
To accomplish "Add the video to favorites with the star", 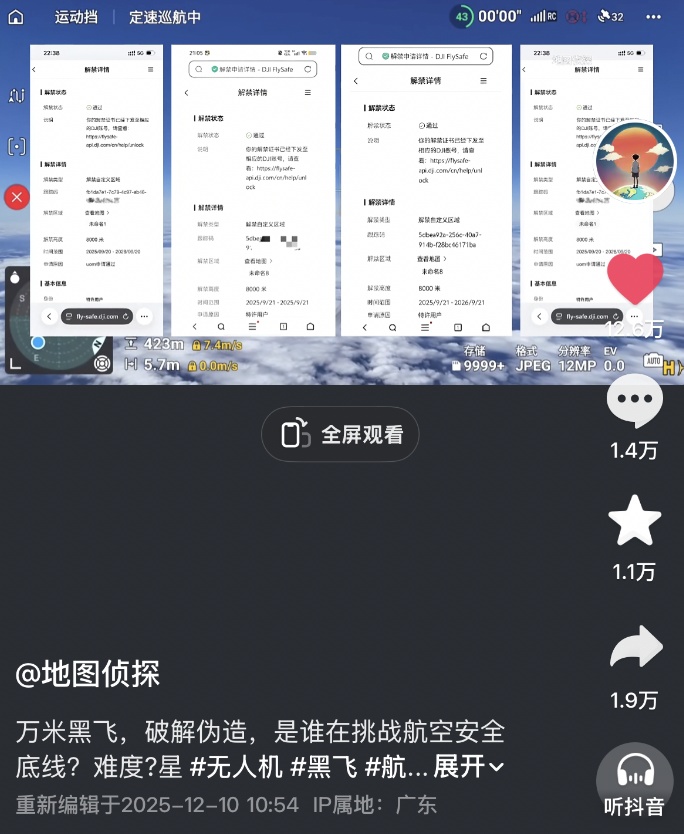I will (635, 523).
